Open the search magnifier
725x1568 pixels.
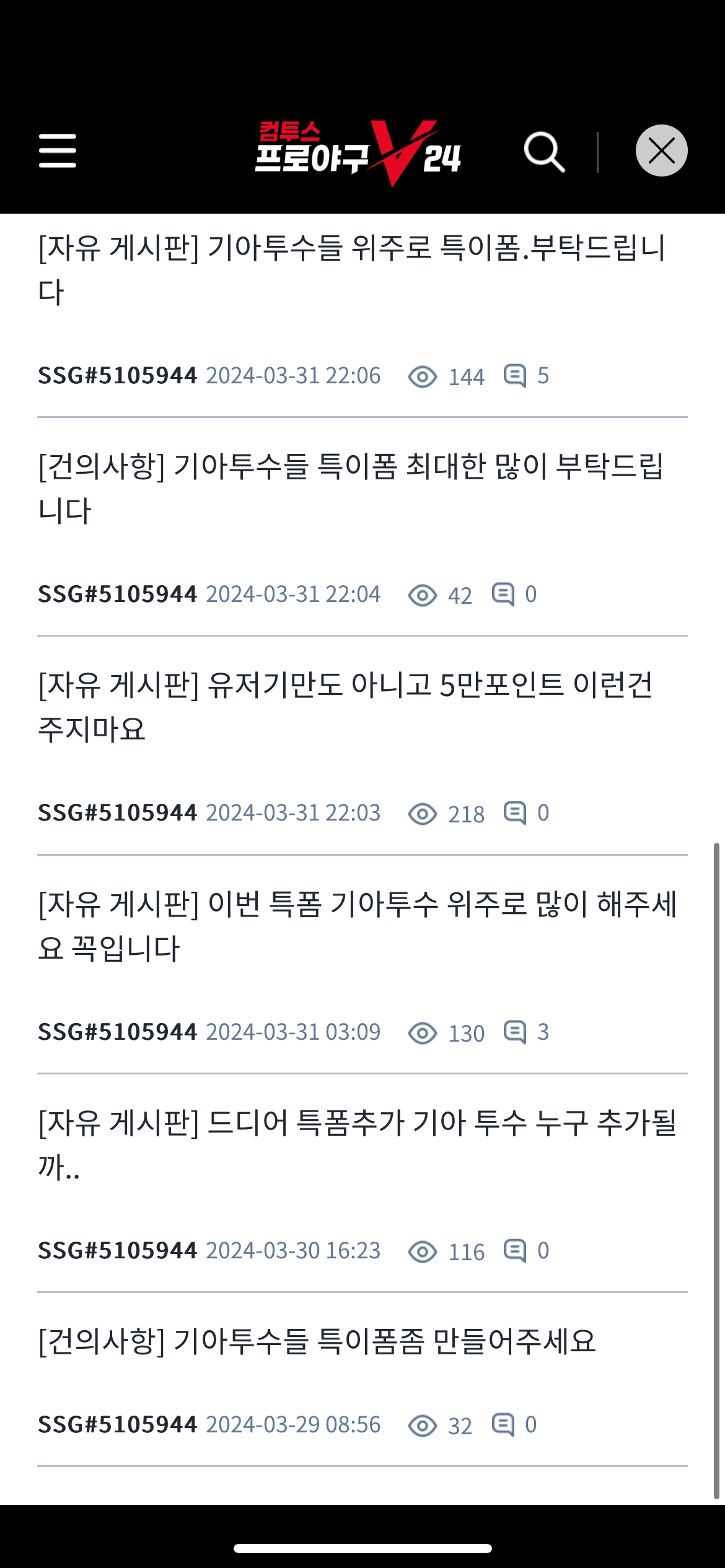[544, 152]
